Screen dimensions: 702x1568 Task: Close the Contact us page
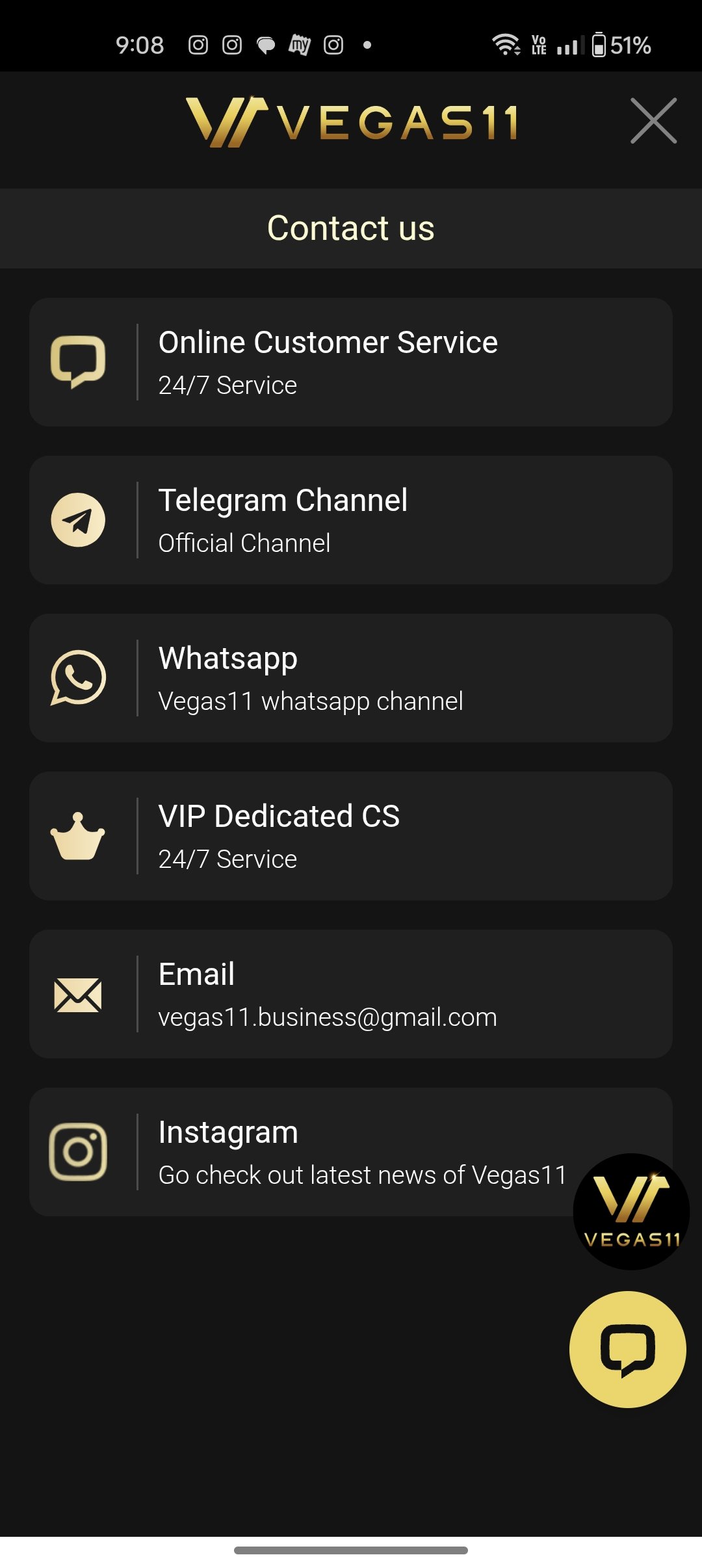[x=653, y=121]
